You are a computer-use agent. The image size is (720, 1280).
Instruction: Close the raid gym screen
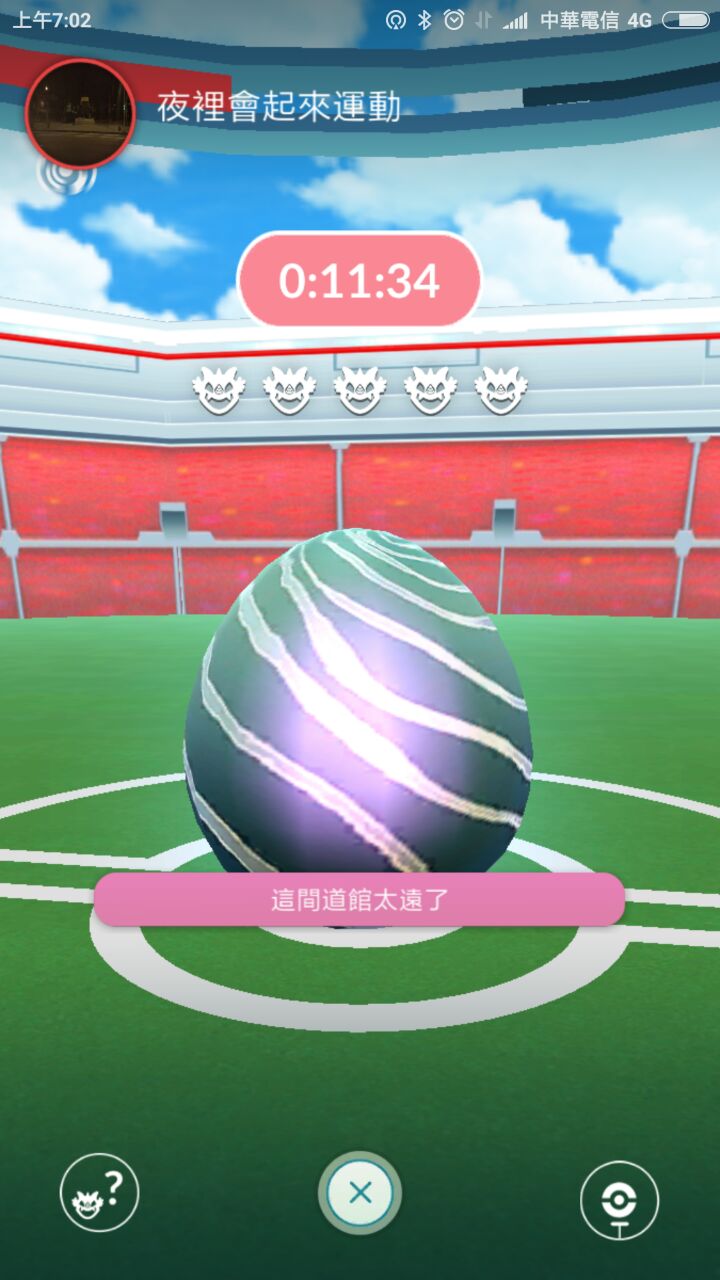pyautogui.click(x=360, y=1192)
